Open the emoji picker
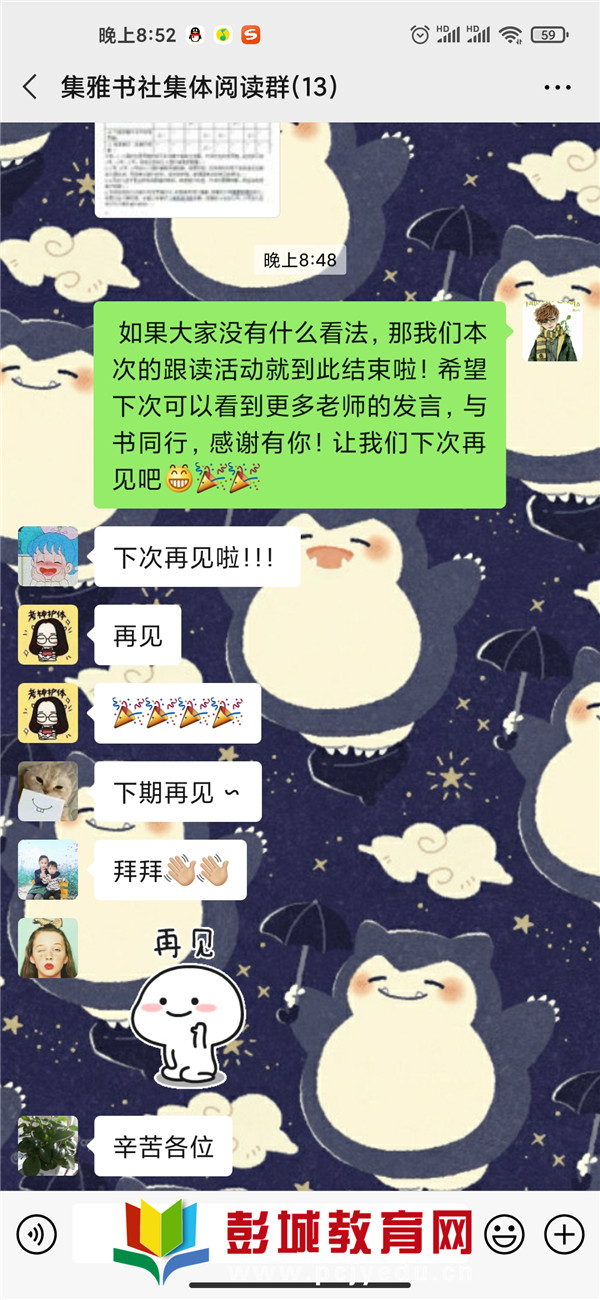This screenshot has width=600, height=1300. coord(504,1232)
